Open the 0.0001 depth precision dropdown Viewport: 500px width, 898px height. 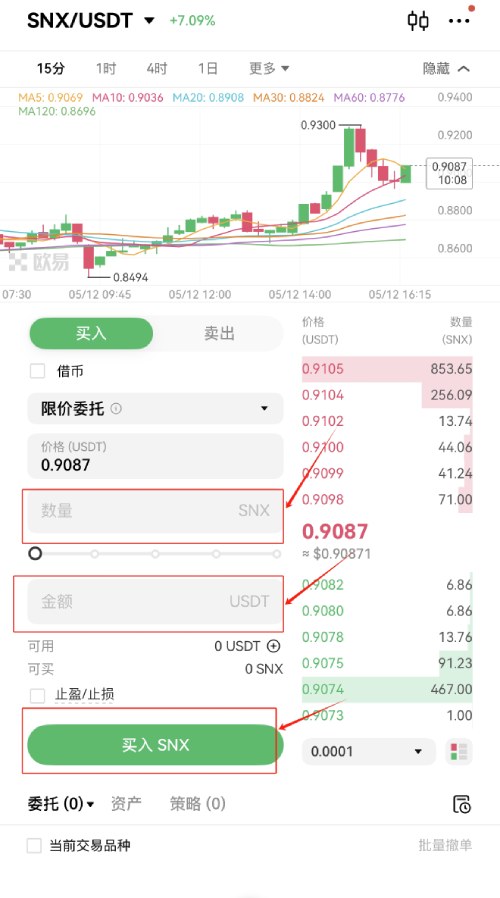coord(368,751)
